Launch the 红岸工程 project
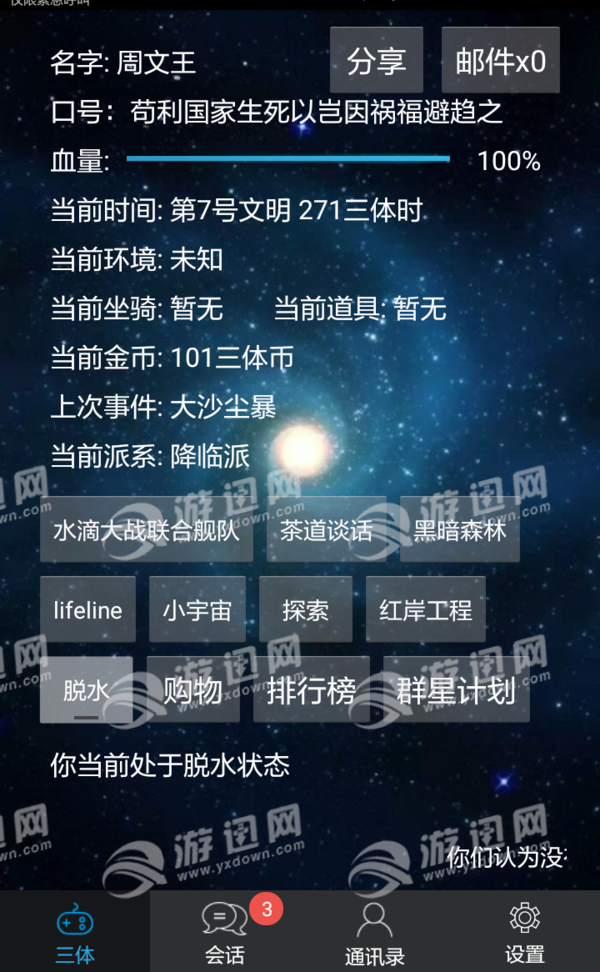Image resolution: width=600 pixels, height=972 pixels. click(x=425, y=610)
